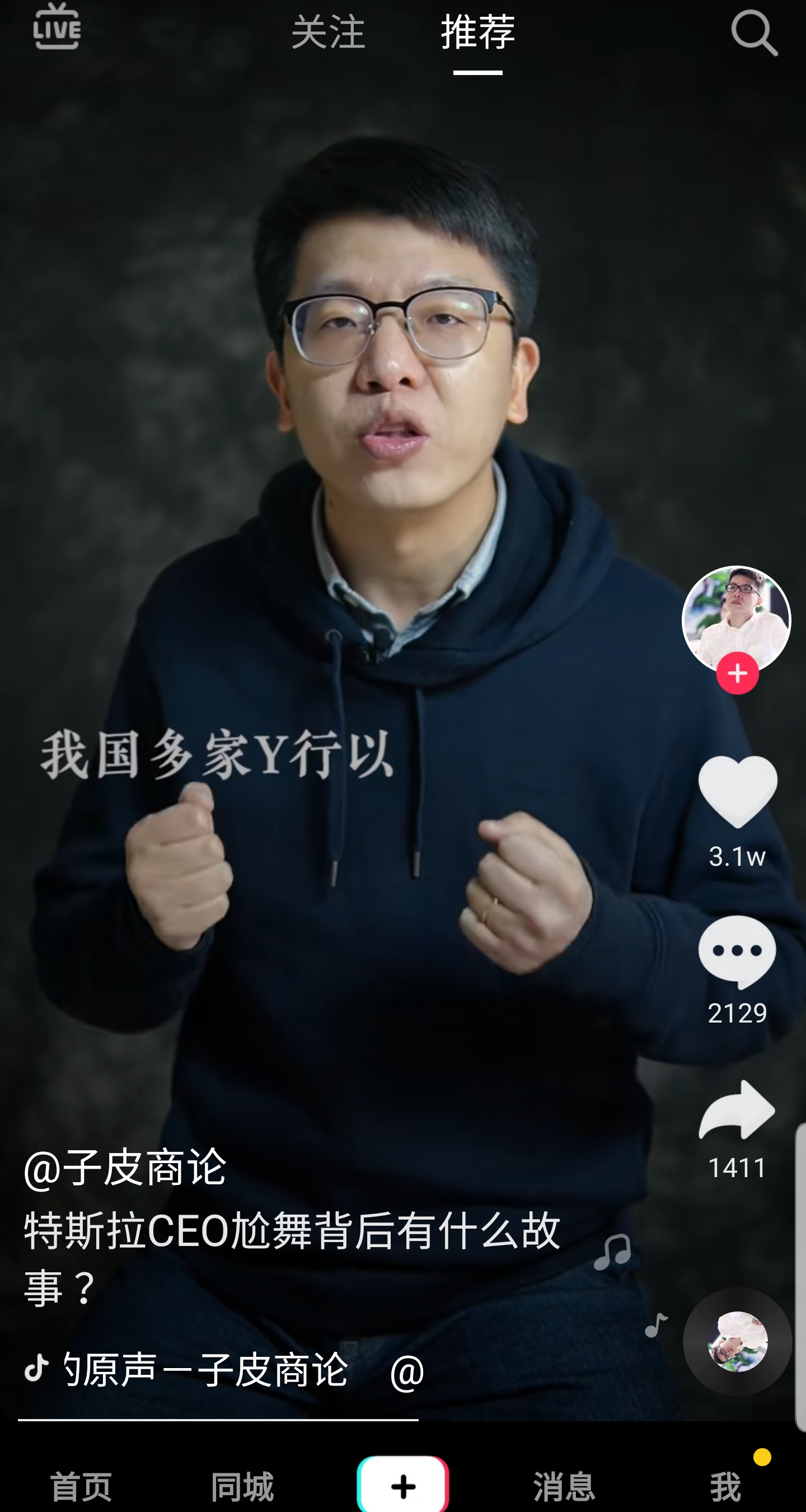Tap the spinning music disc
The image size is (806, 1512).
coord(737,1341)
